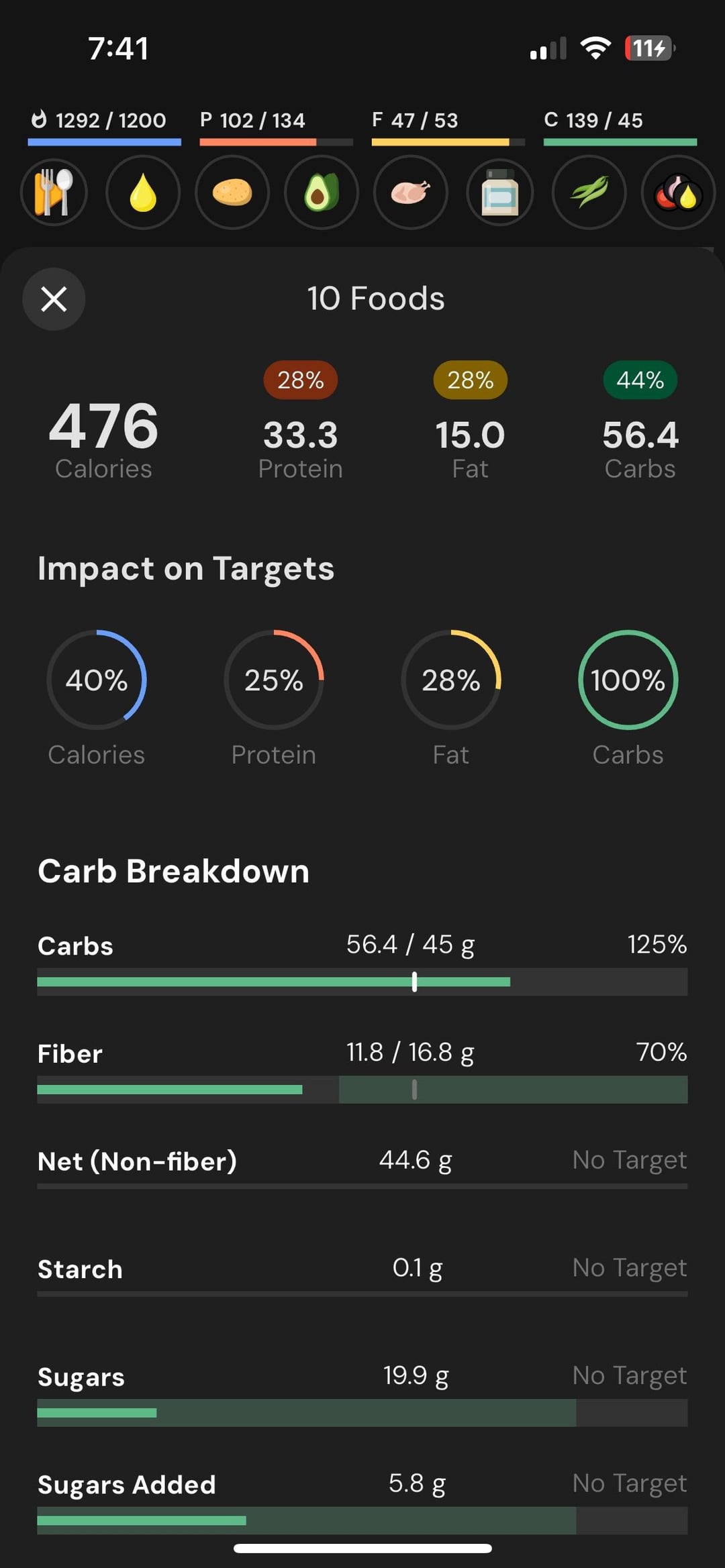Open the chicken food icon
725x1568 pixels.
(x=410, y=193)
